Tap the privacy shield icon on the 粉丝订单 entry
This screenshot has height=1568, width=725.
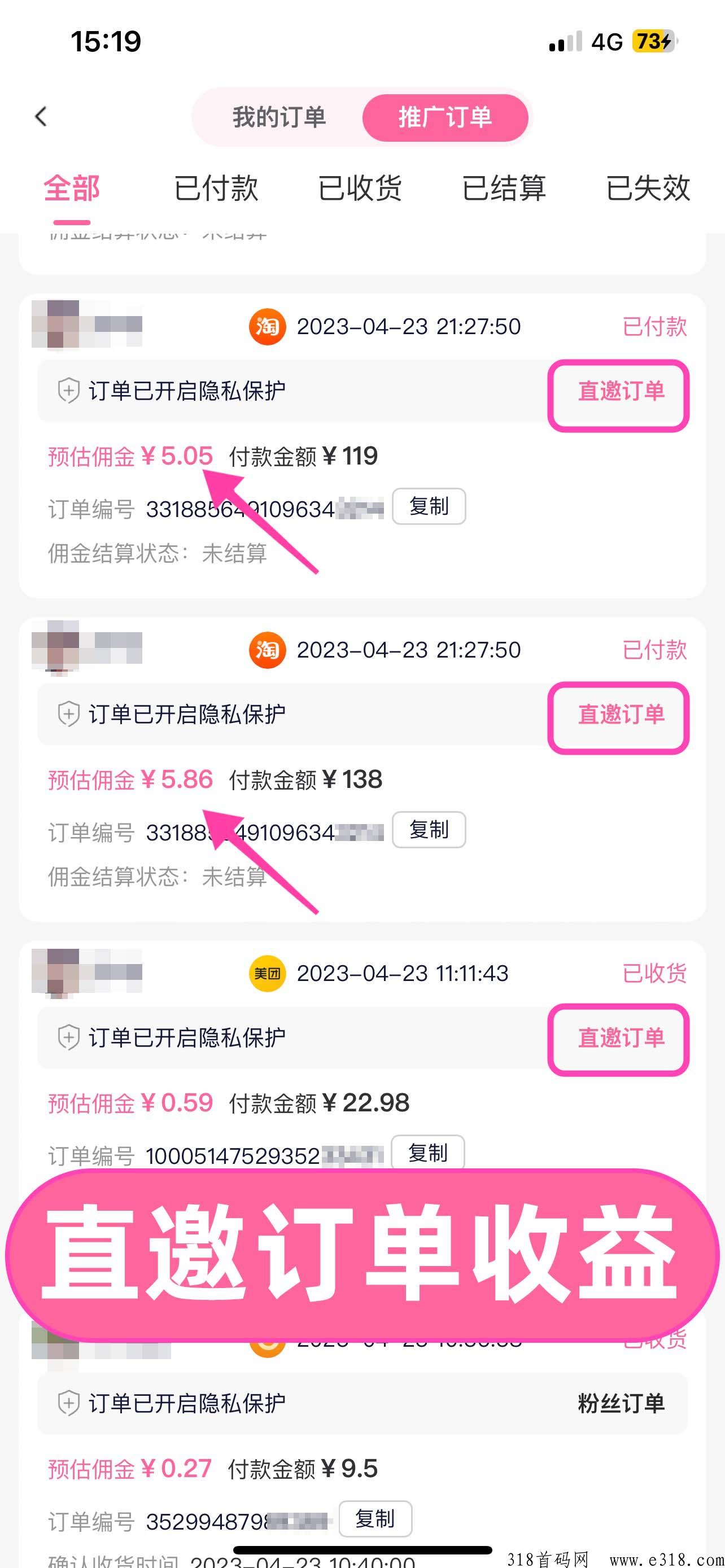coord(69,1403)
